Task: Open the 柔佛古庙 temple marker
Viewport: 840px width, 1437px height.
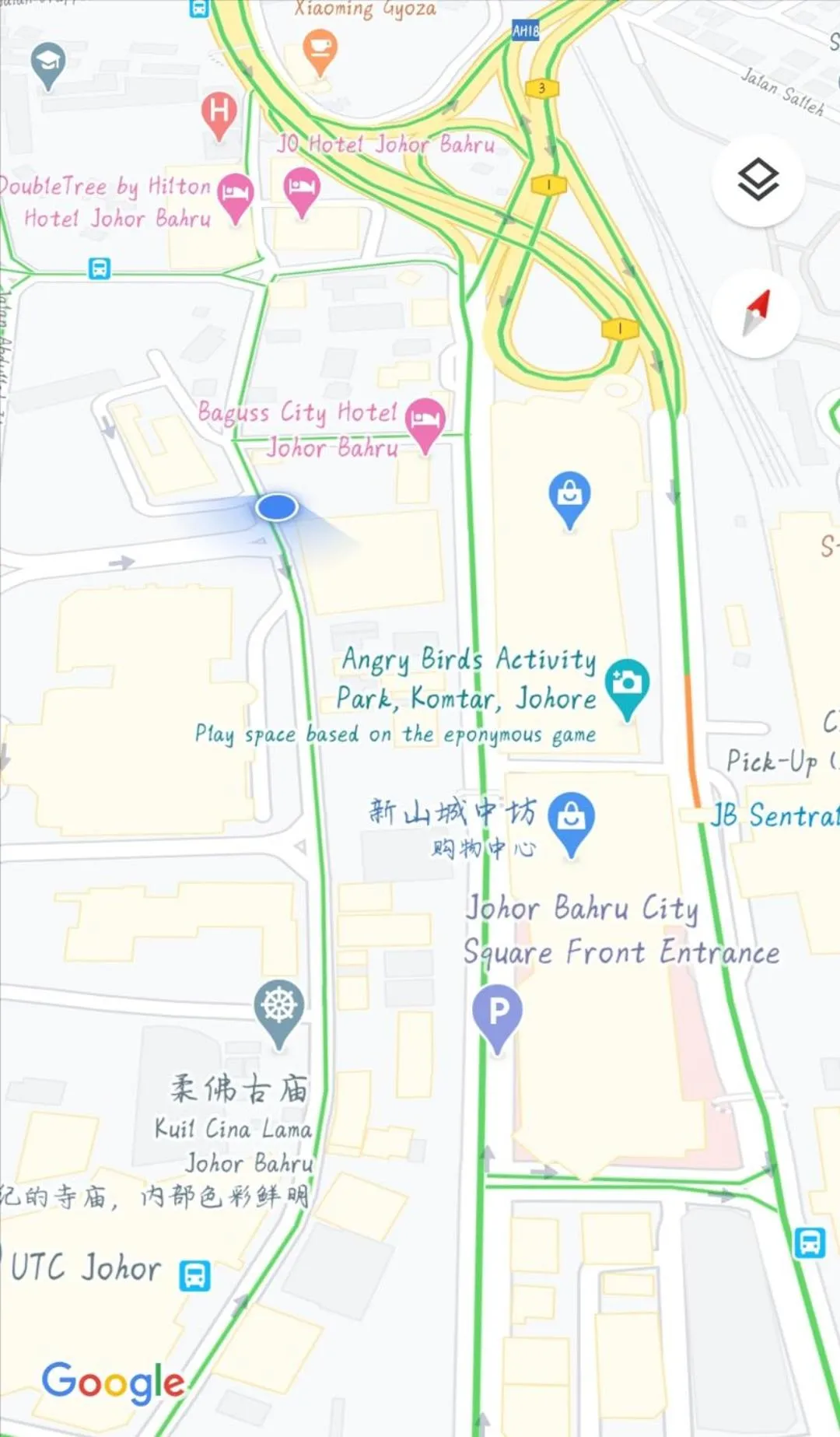Action: (x=278, y=1008)
